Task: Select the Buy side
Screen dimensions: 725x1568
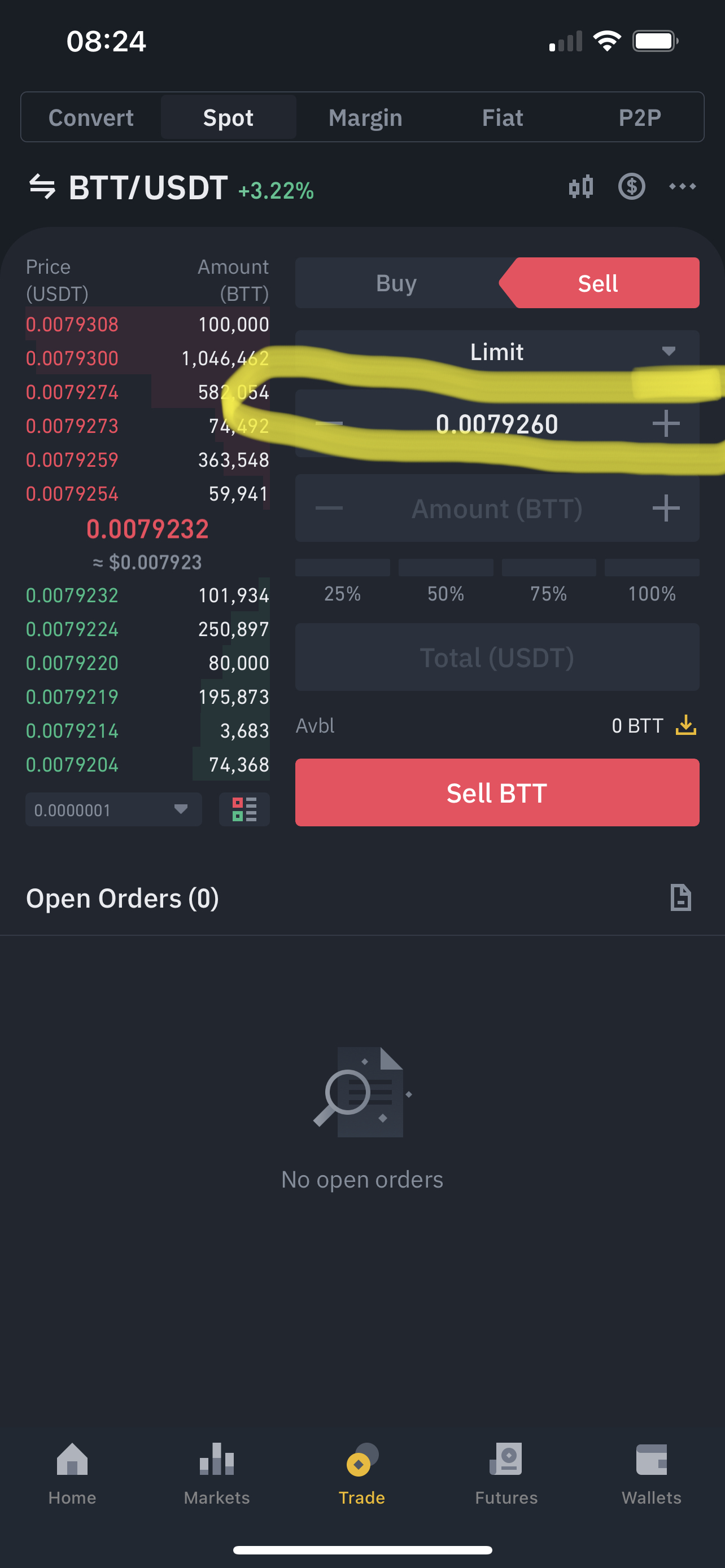Action: [x=396, y=283]
